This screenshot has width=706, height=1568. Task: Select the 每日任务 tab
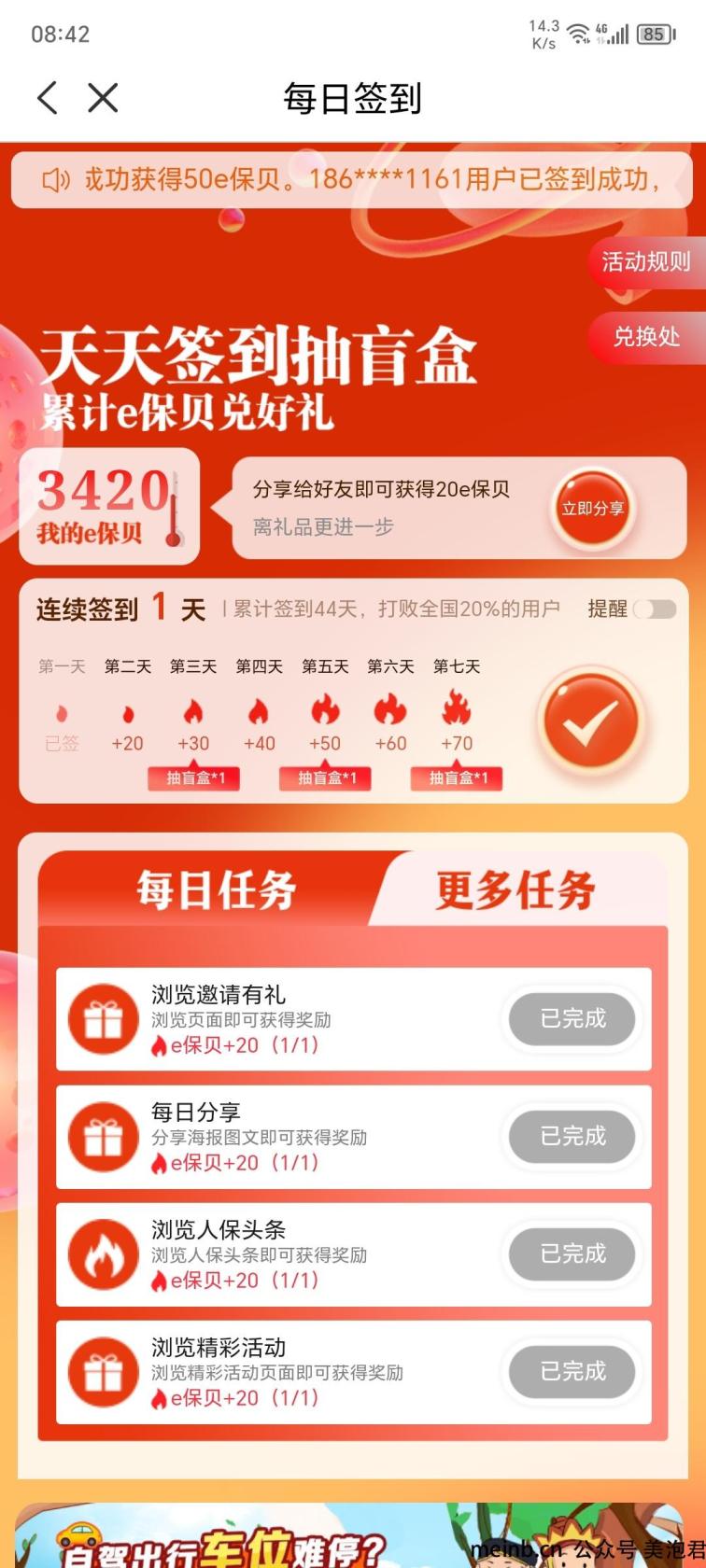click(217, 889)
